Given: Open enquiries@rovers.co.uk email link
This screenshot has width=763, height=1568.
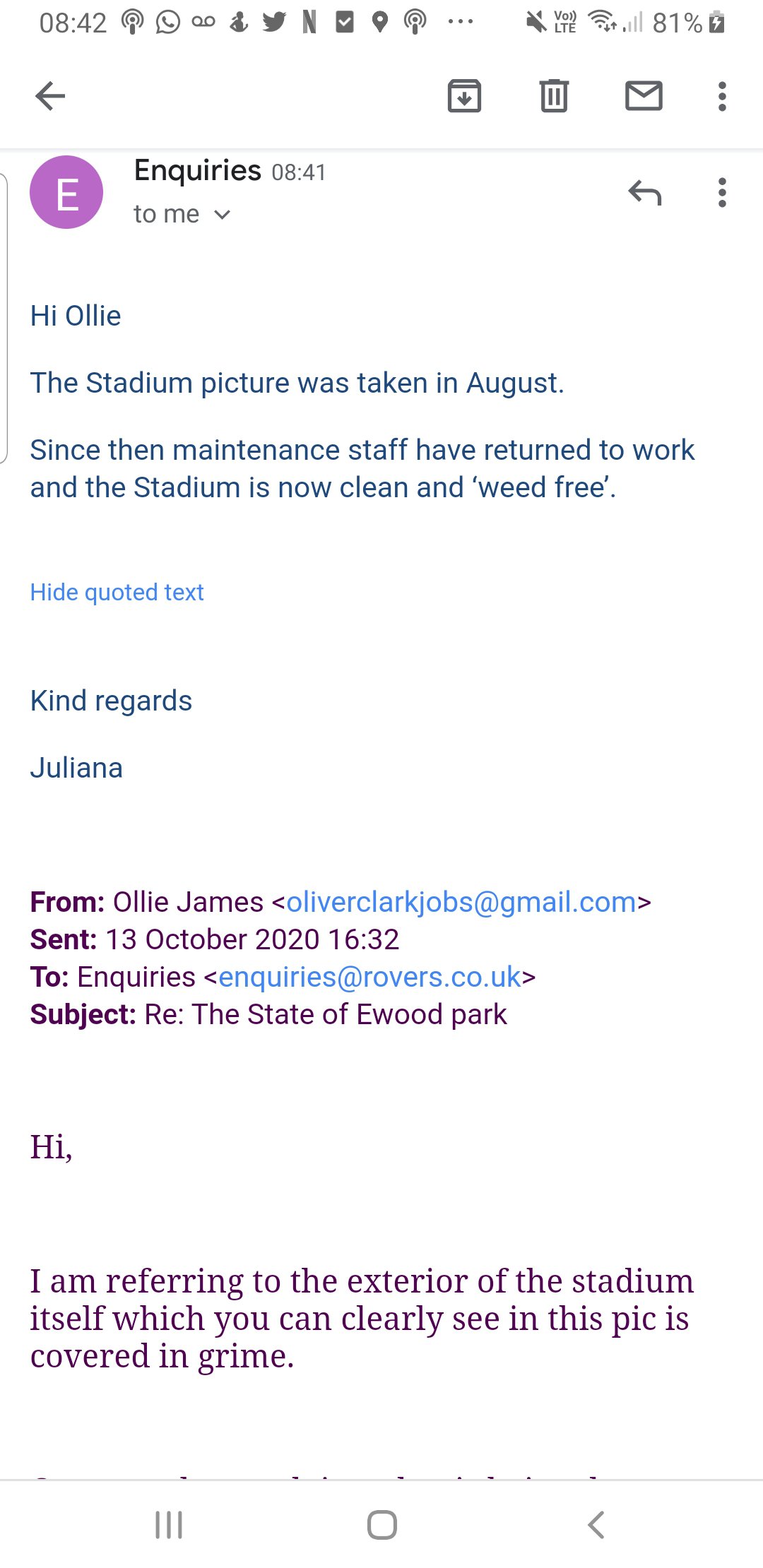Looking at the screenshot, I should coord(369,977).
